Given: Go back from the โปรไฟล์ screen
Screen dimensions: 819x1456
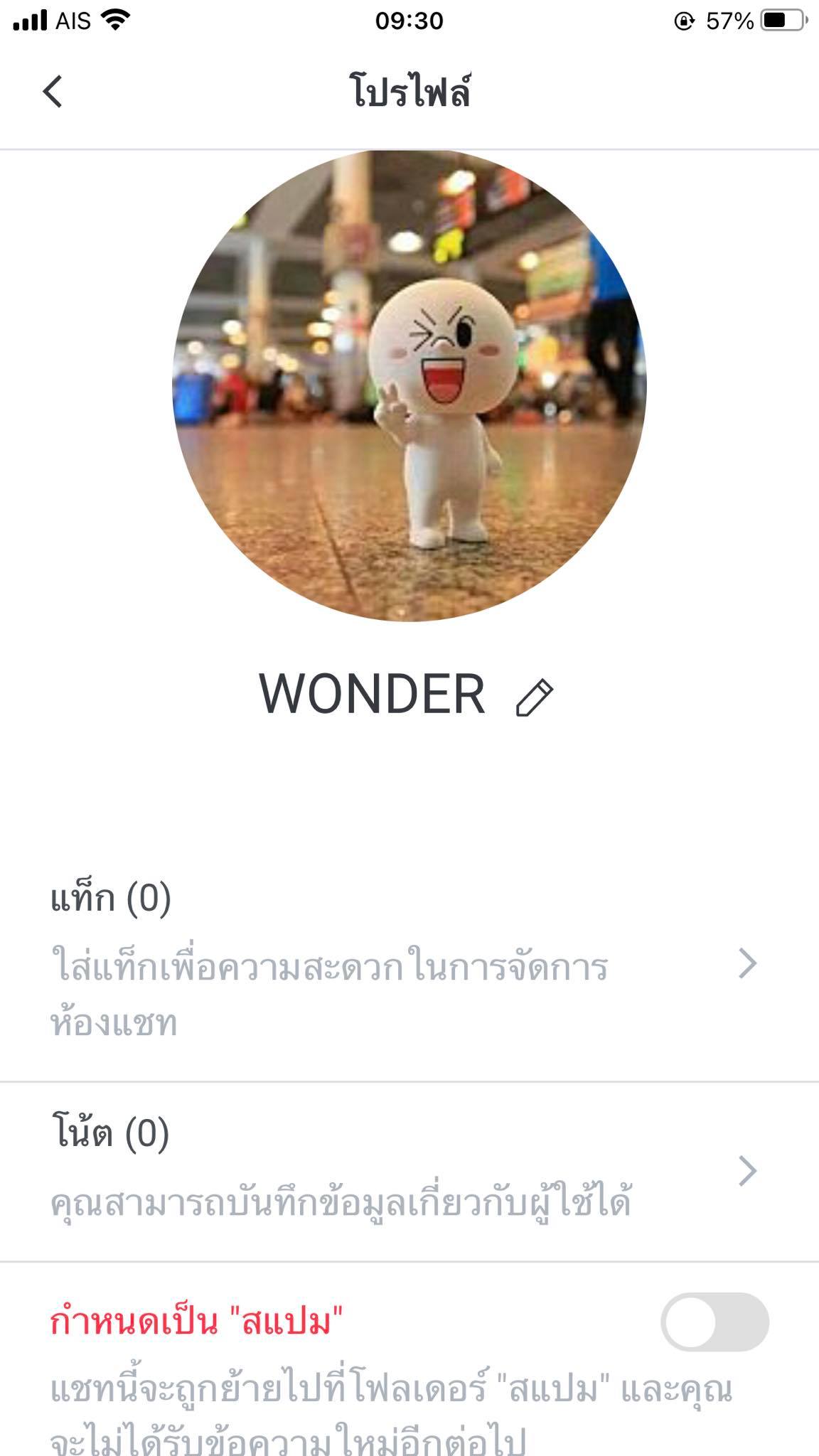Looking at the screenshot, I should click(53, 92).
